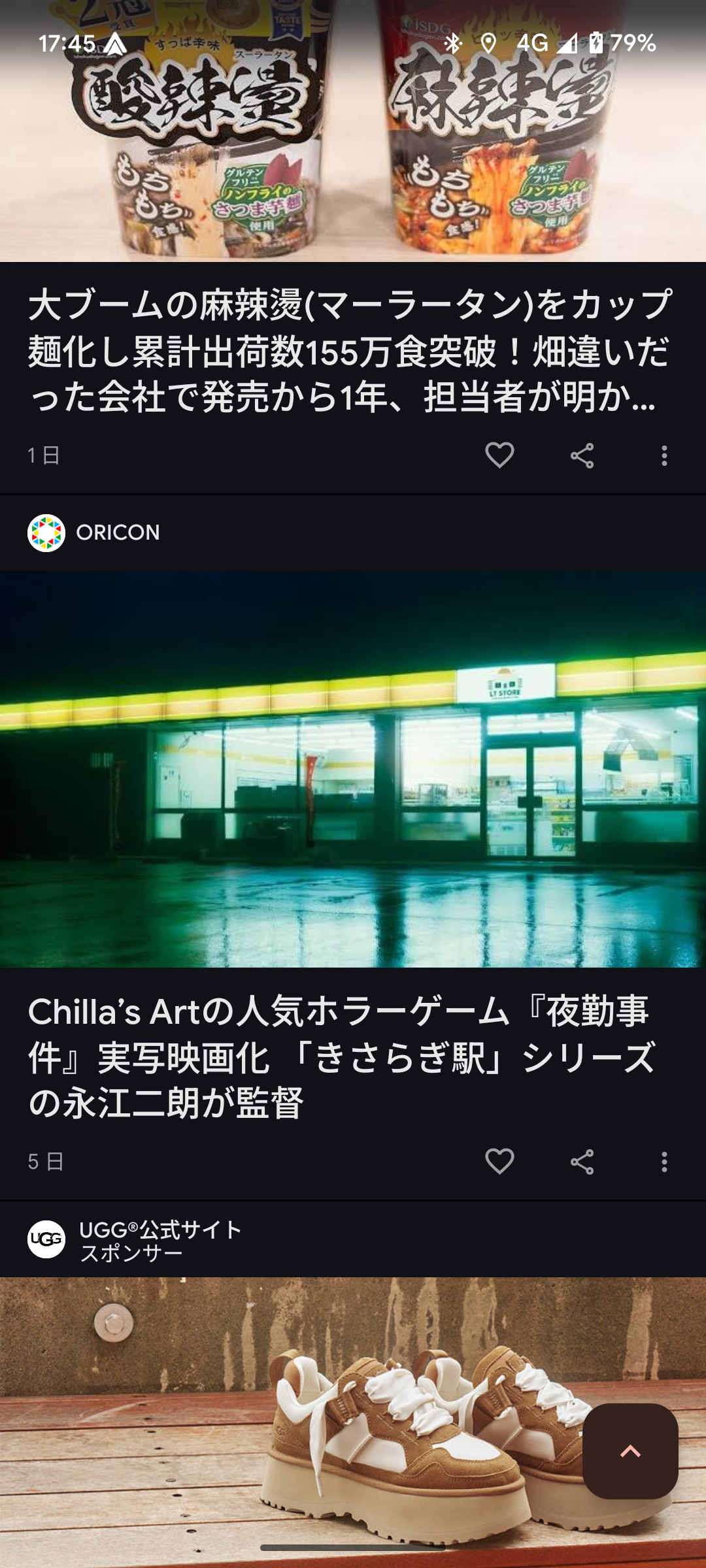Share the 麻辣燙 cup noodle article
Screen dimensions: 706x1568
click(x=582, y=455)
